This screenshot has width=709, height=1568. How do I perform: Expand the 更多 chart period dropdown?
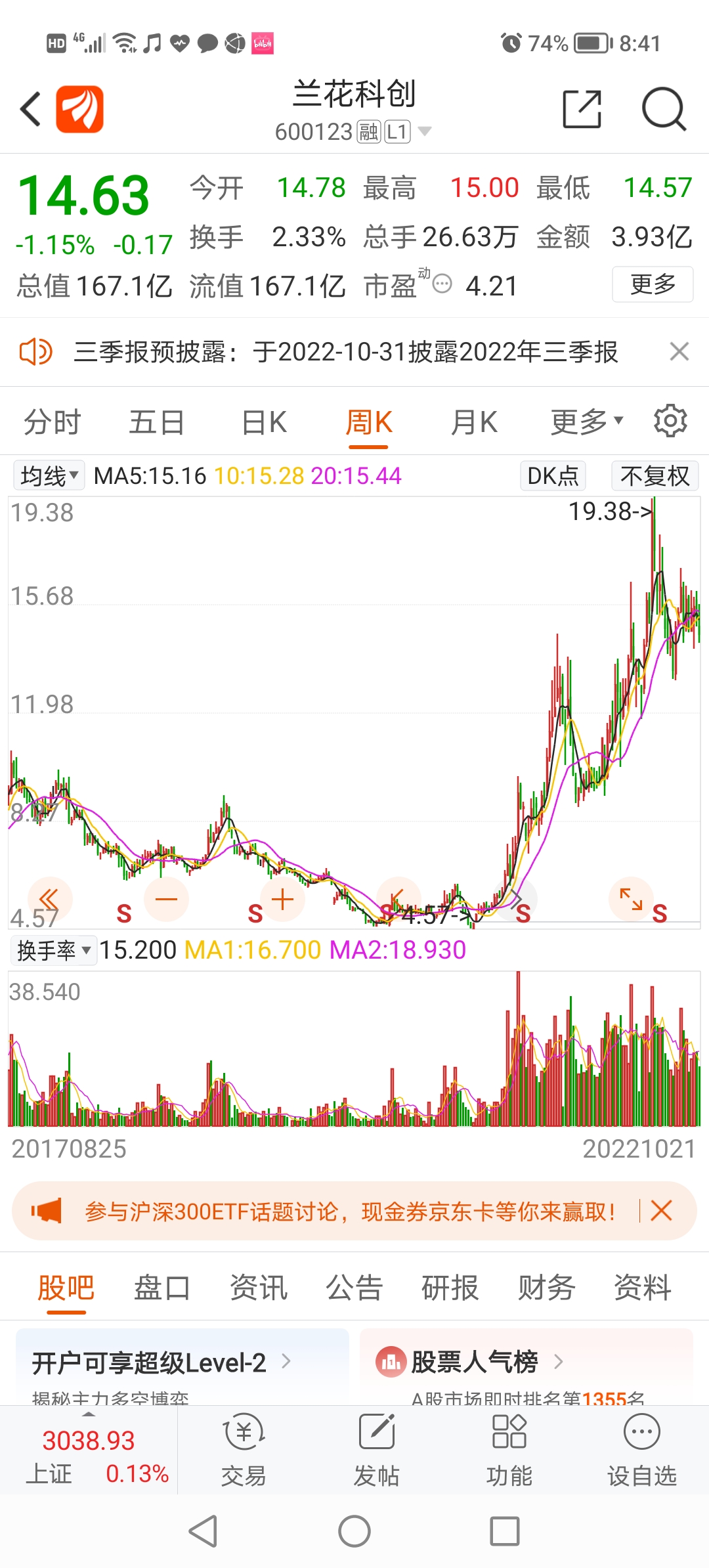pos(585,421)
